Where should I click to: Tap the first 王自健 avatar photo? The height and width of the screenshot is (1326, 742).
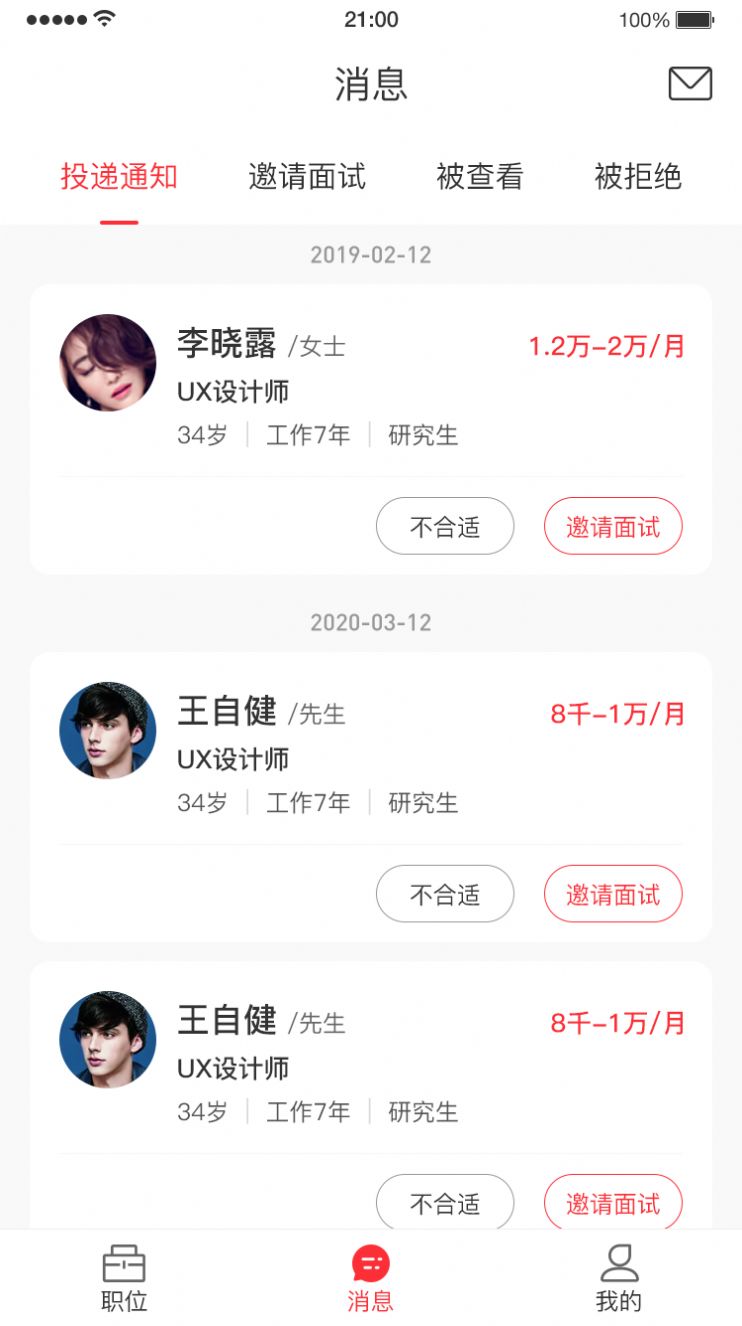108,730
